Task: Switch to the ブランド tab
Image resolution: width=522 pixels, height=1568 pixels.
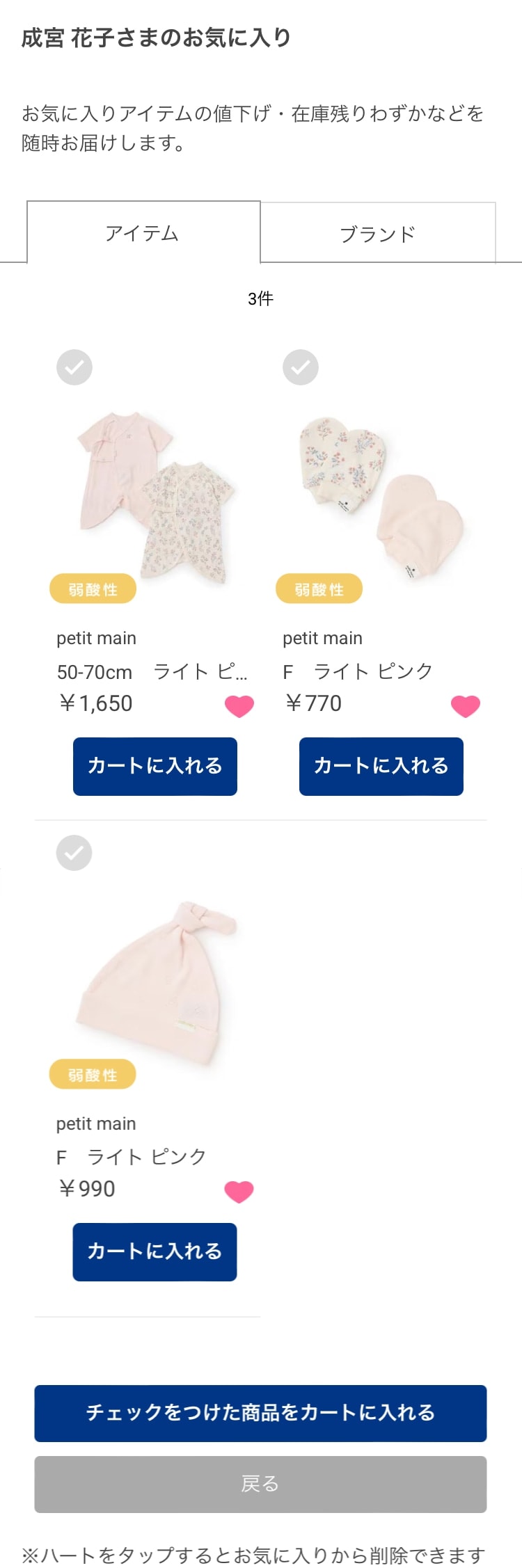Action: click(x=378, y=234)
